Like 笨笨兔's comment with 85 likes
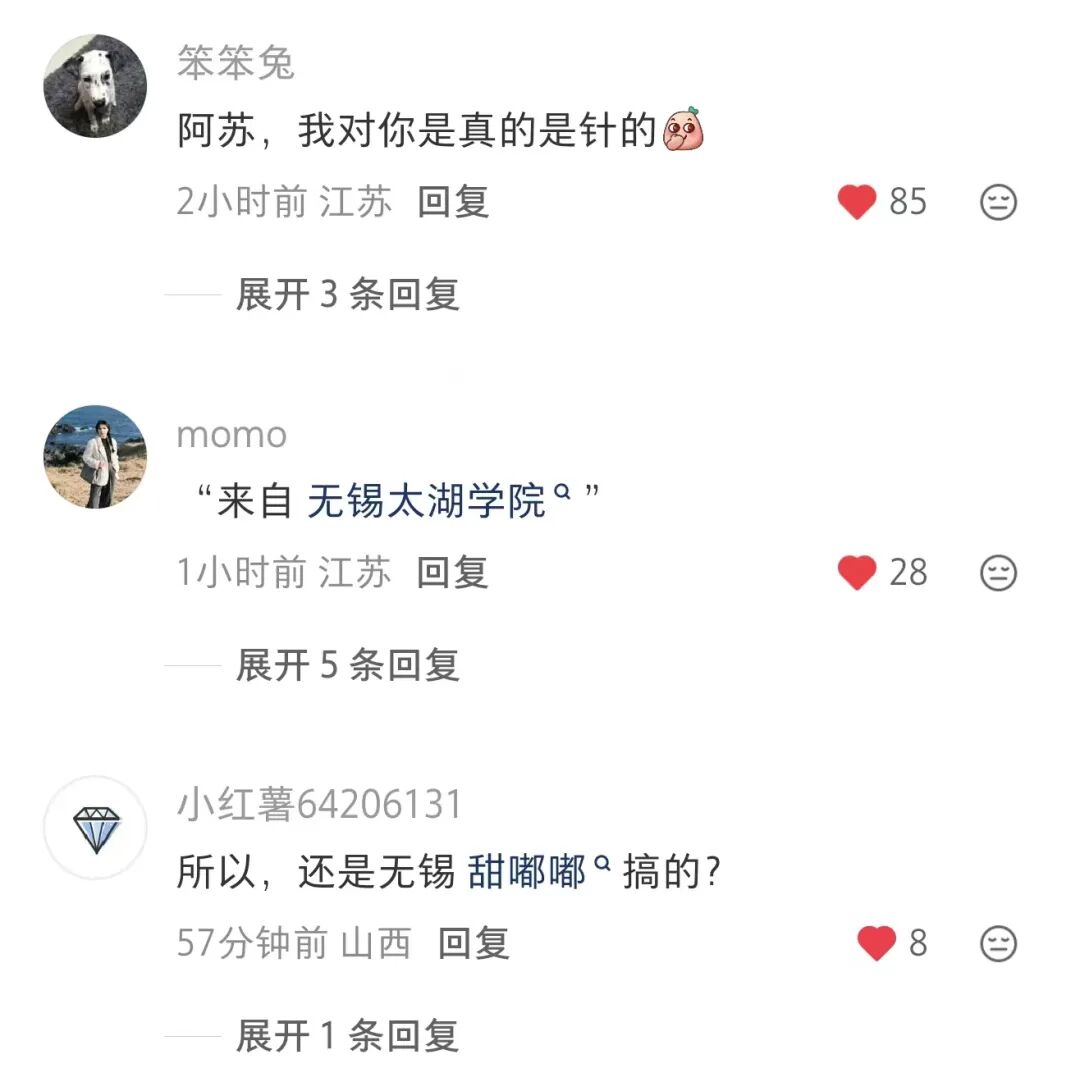1080x1091 pixels. pos(857,202)
